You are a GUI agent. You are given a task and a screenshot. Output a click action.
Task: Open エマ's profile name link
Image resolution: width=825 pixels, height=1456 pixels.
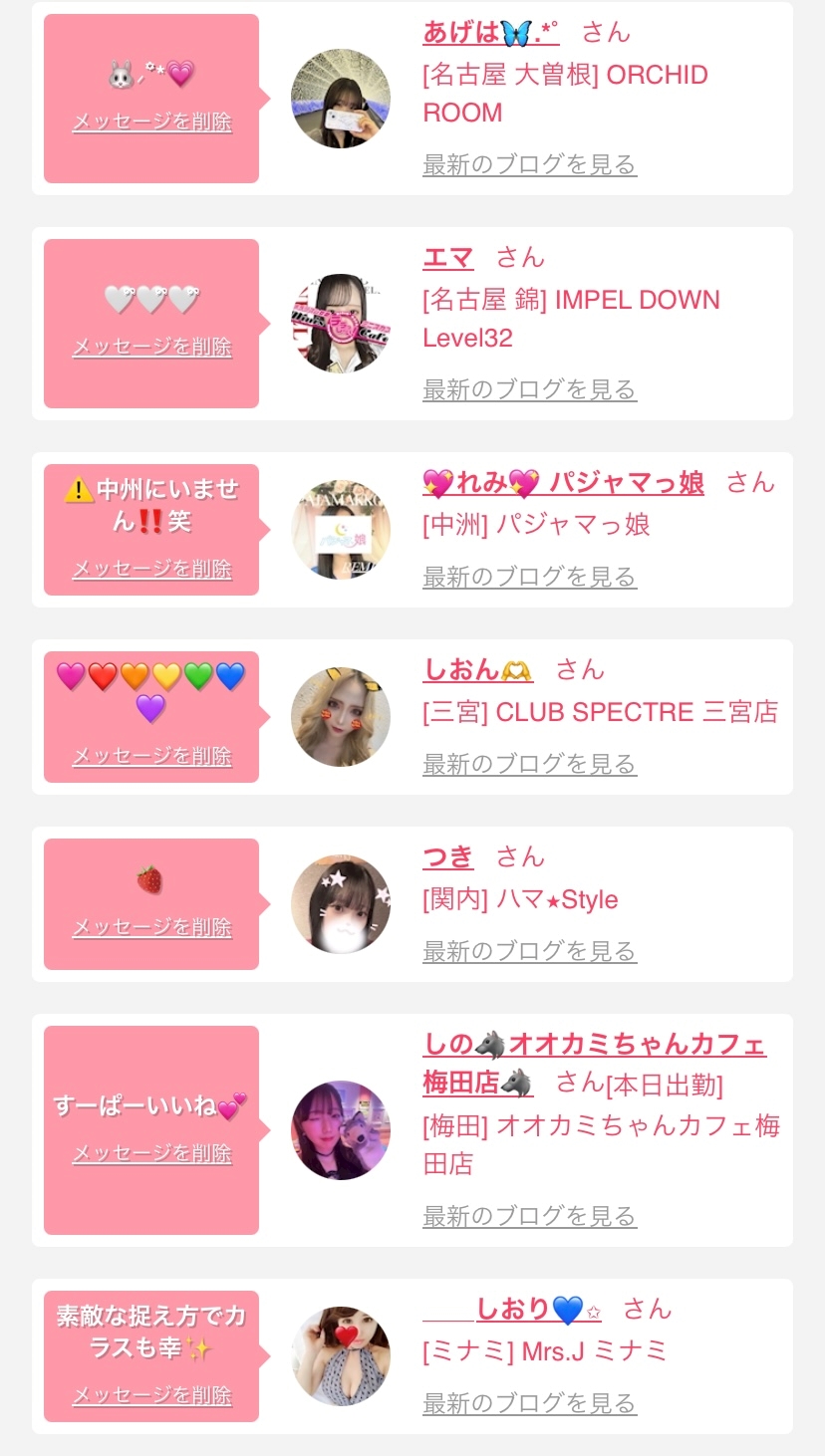(447, 258)
